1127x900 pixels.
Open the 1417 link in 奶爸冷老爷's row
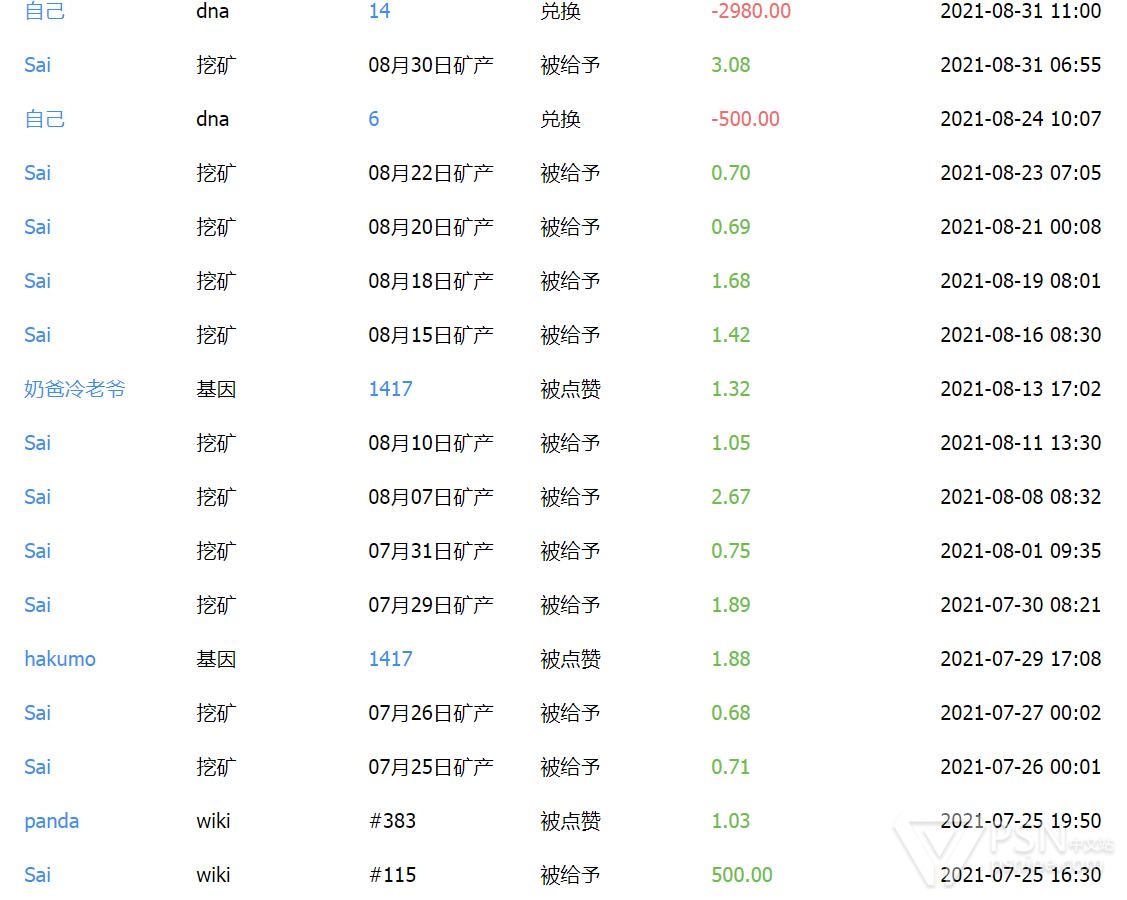(x=390, y=389)
